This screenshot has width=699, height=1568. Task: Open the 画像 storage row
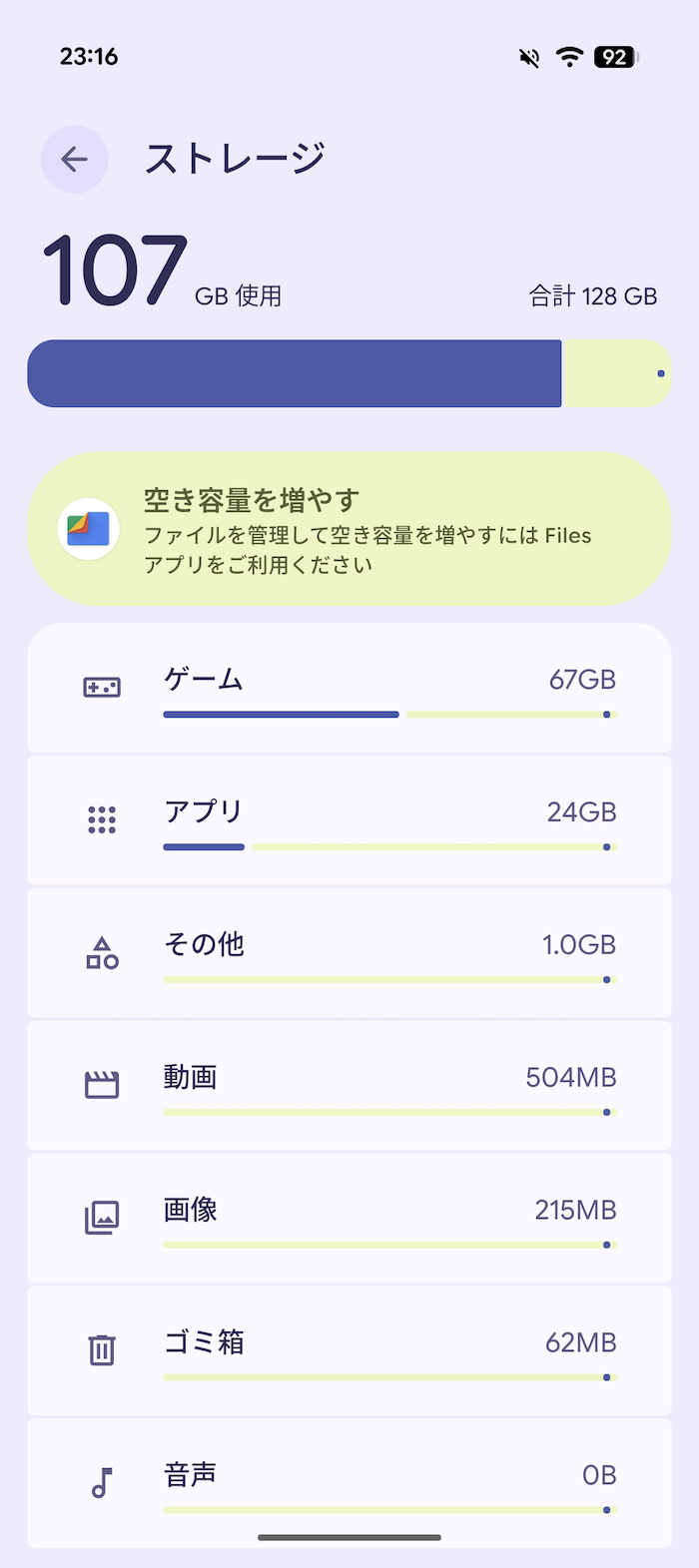click(x=349, y=1219)
